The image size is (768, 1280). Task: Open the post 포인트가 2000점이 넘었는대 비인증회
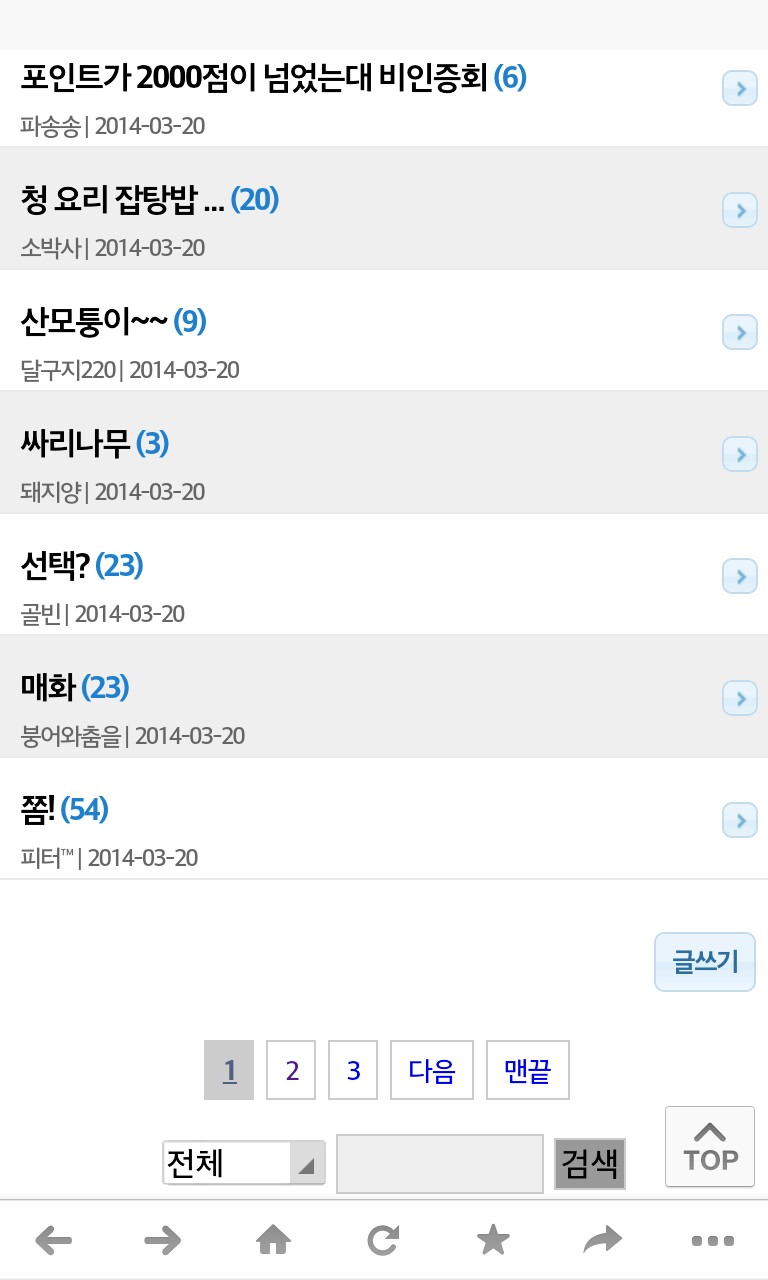coord(384,99)
